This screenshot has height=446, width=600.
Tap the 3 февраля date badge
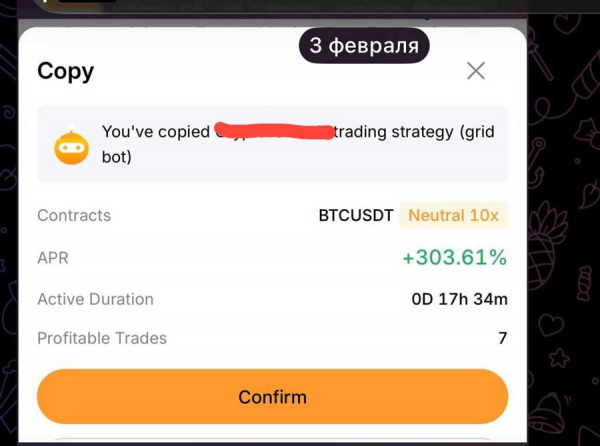[364, 46]
